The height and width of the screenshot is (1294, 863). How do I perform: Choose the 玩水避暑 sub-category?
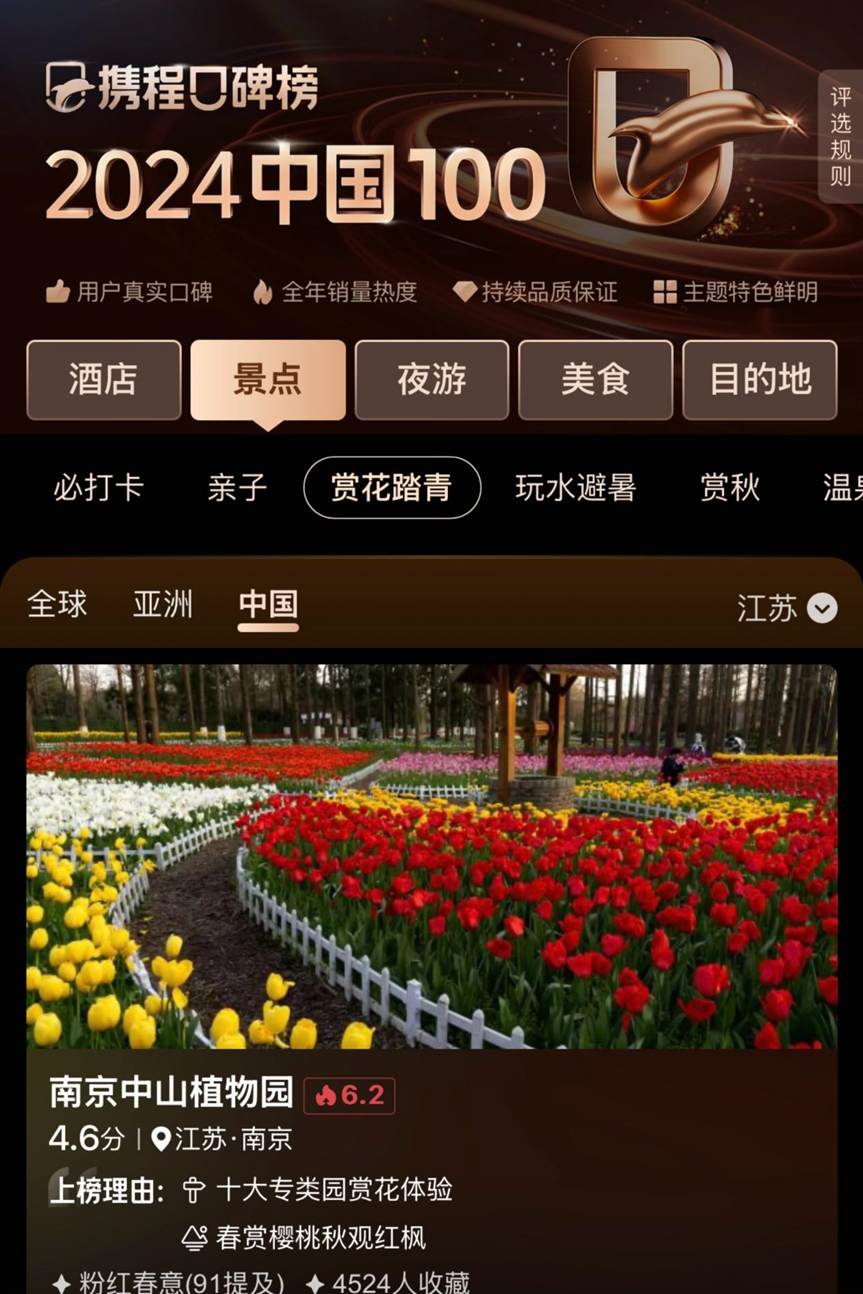click(x=575, y=488)
